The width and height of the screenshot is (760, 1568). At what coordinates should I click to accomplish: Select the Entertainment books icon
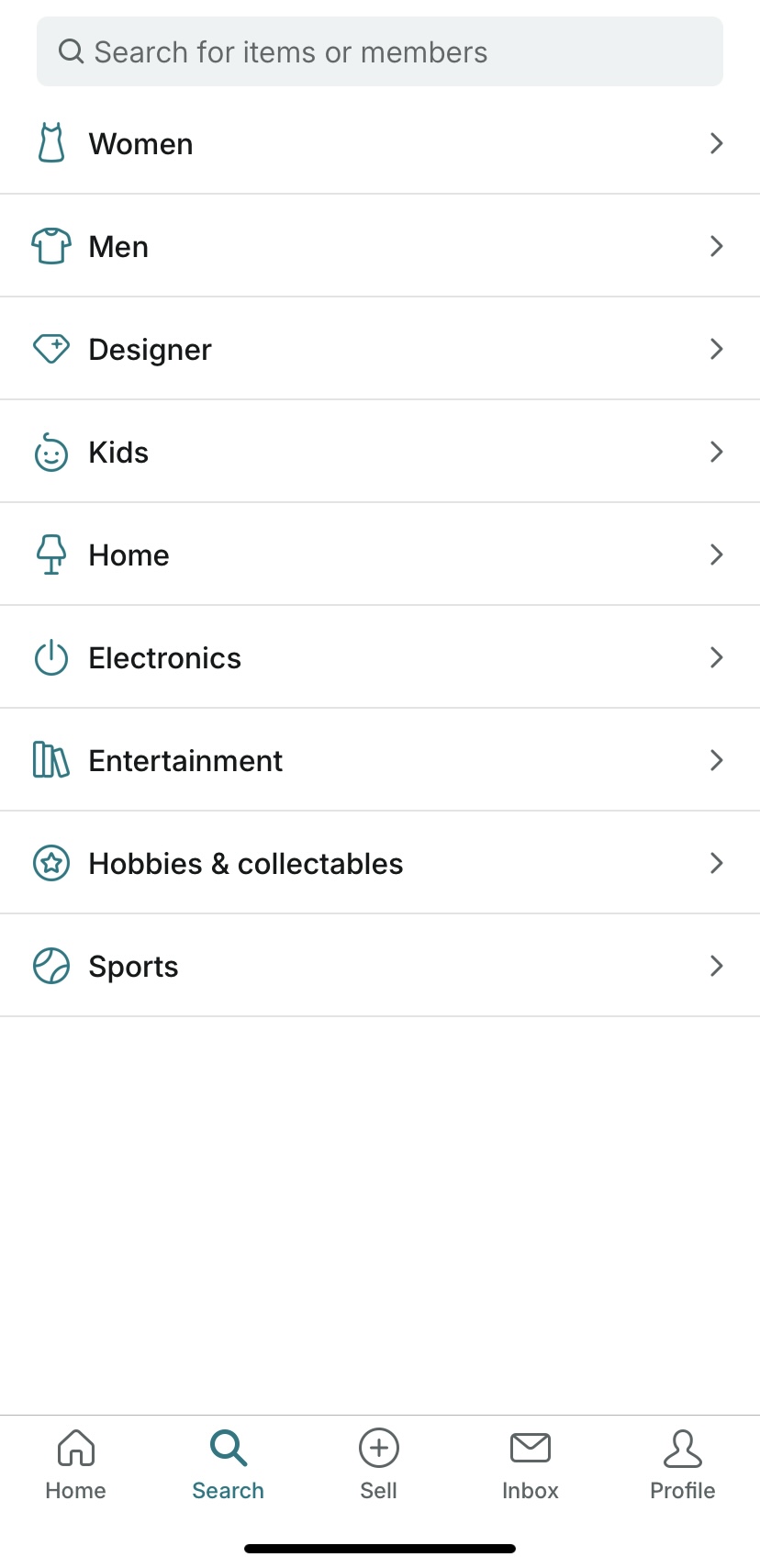point(51,760)
